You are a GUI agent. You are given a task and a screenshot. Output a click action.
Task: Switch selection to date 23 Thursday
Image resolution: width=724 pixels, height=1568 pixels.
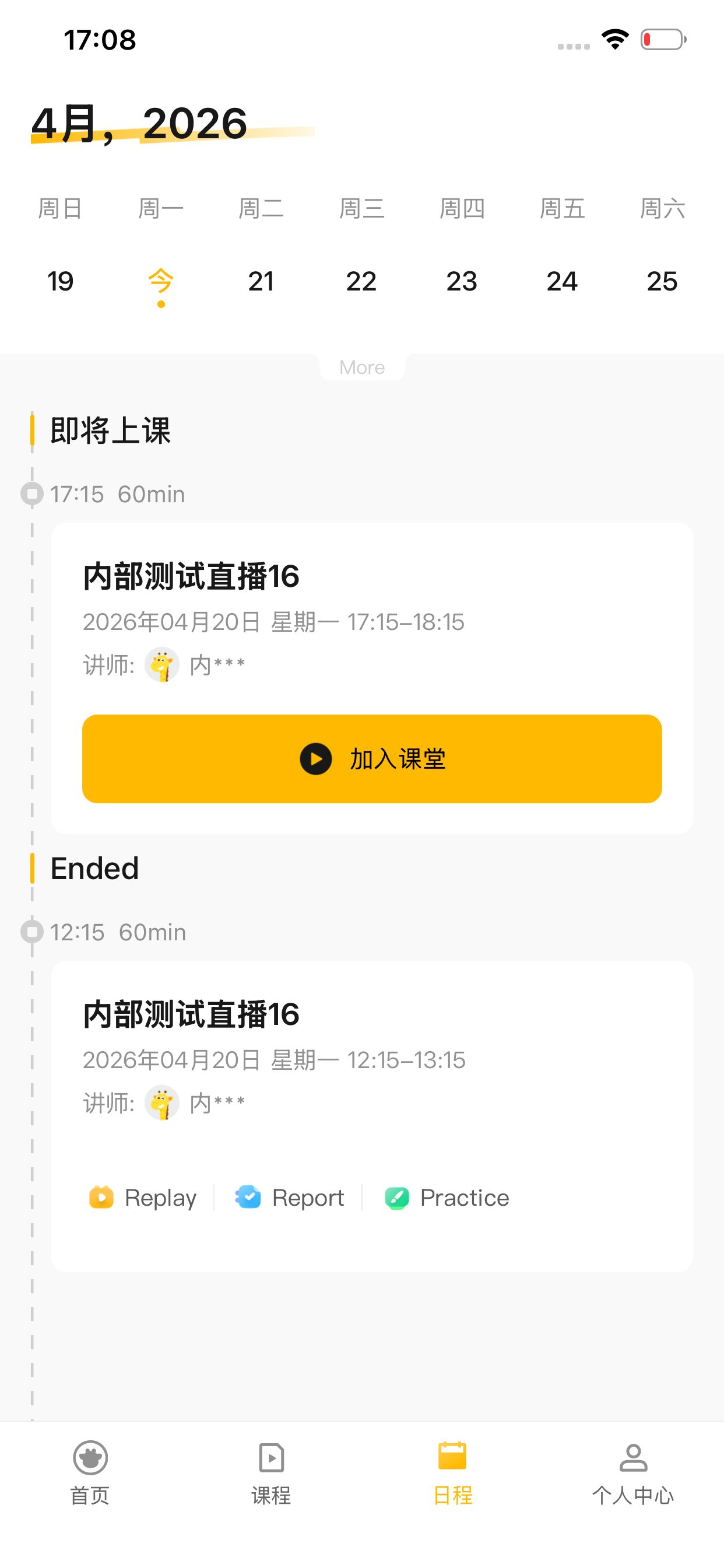click(462, 281)
